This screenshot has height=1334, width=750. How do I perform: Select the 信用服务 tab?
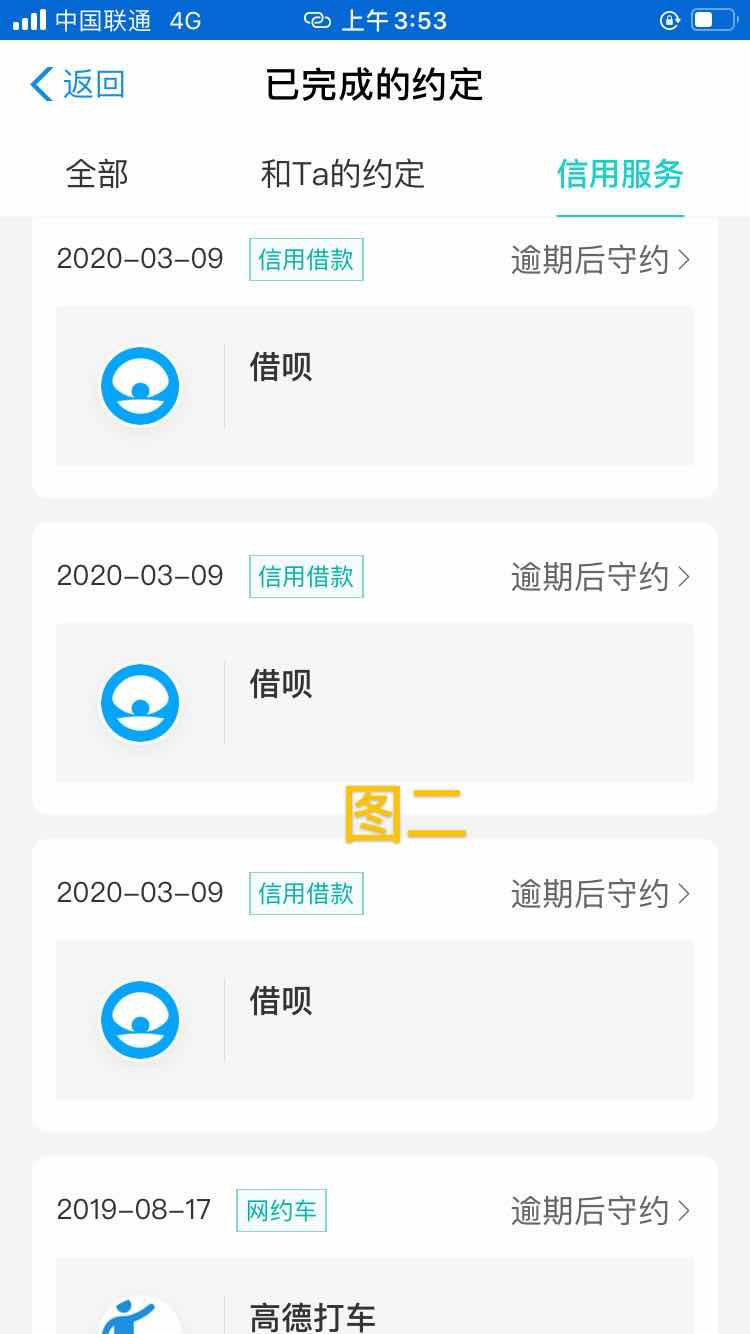tap(620, 174)
